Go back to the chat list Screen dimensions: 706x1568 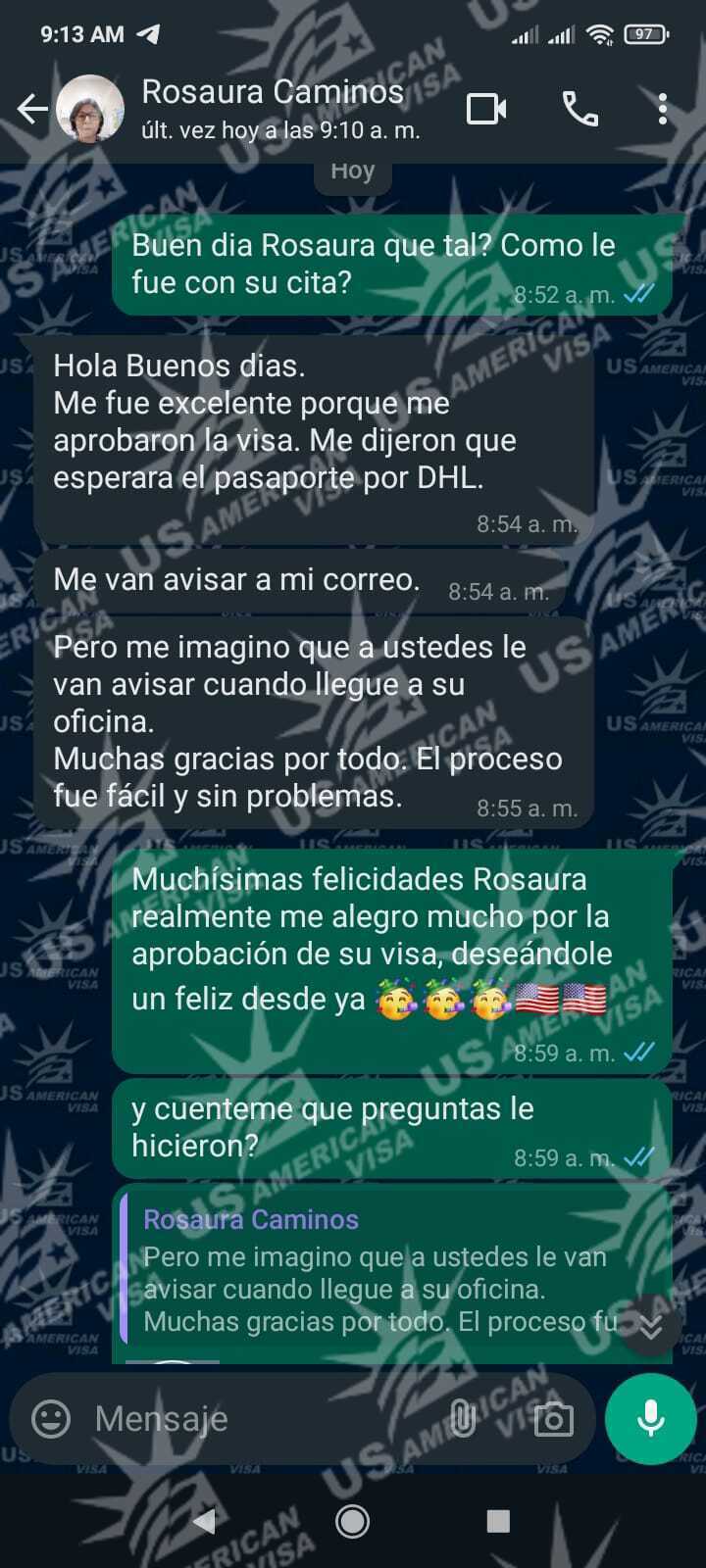[31, 109]
